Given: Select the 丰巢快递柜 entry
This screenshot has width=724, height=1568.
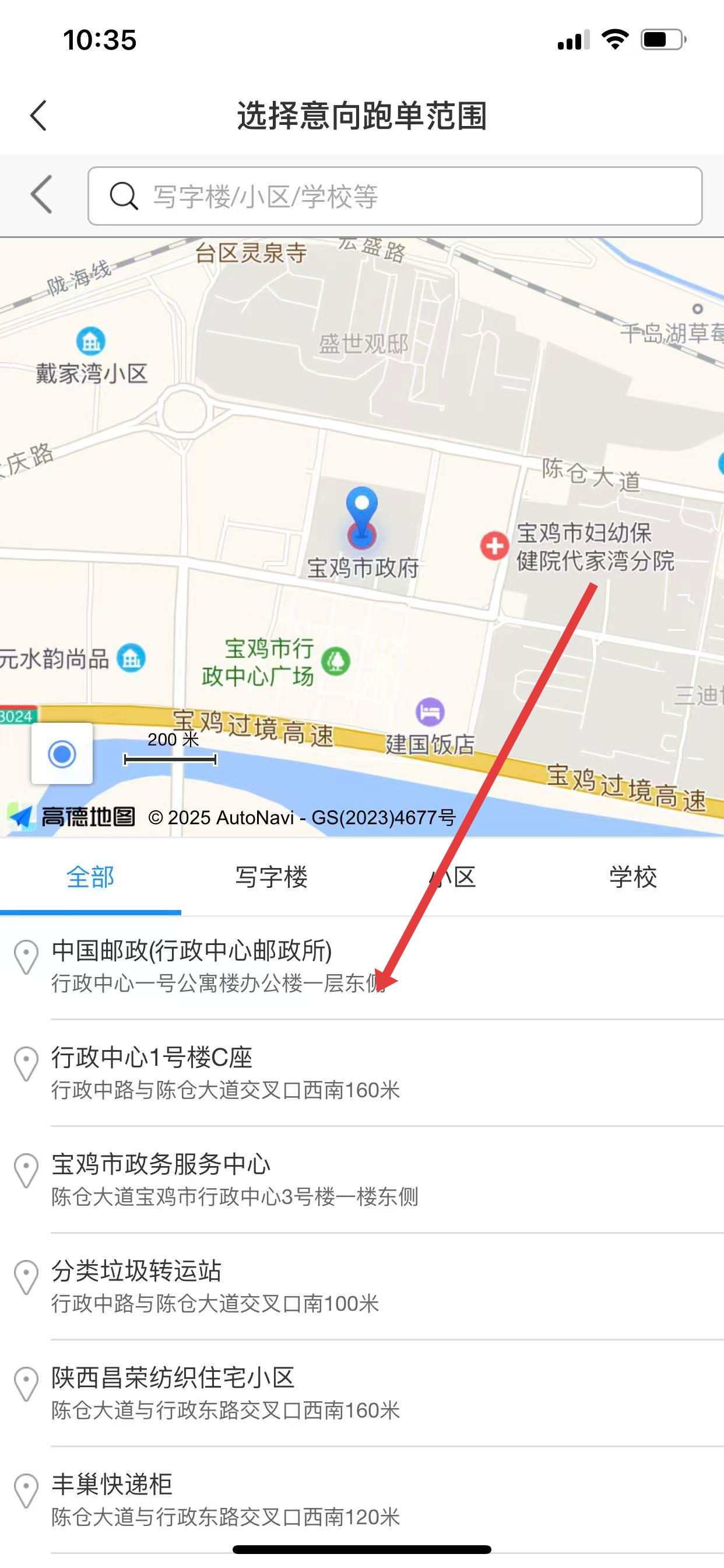Looking at the screenshot, I should [365, 1499].
